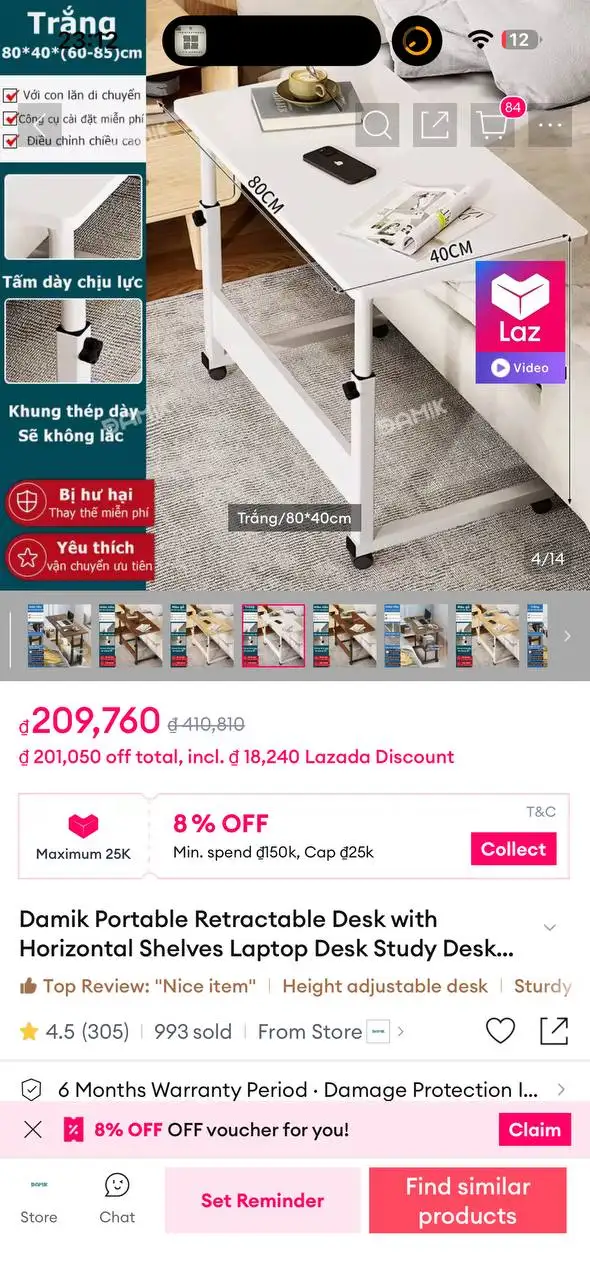590x1280 pixels.
Task: Dismiss the 8% OFF voucher banner
Action: [33, 1130]
